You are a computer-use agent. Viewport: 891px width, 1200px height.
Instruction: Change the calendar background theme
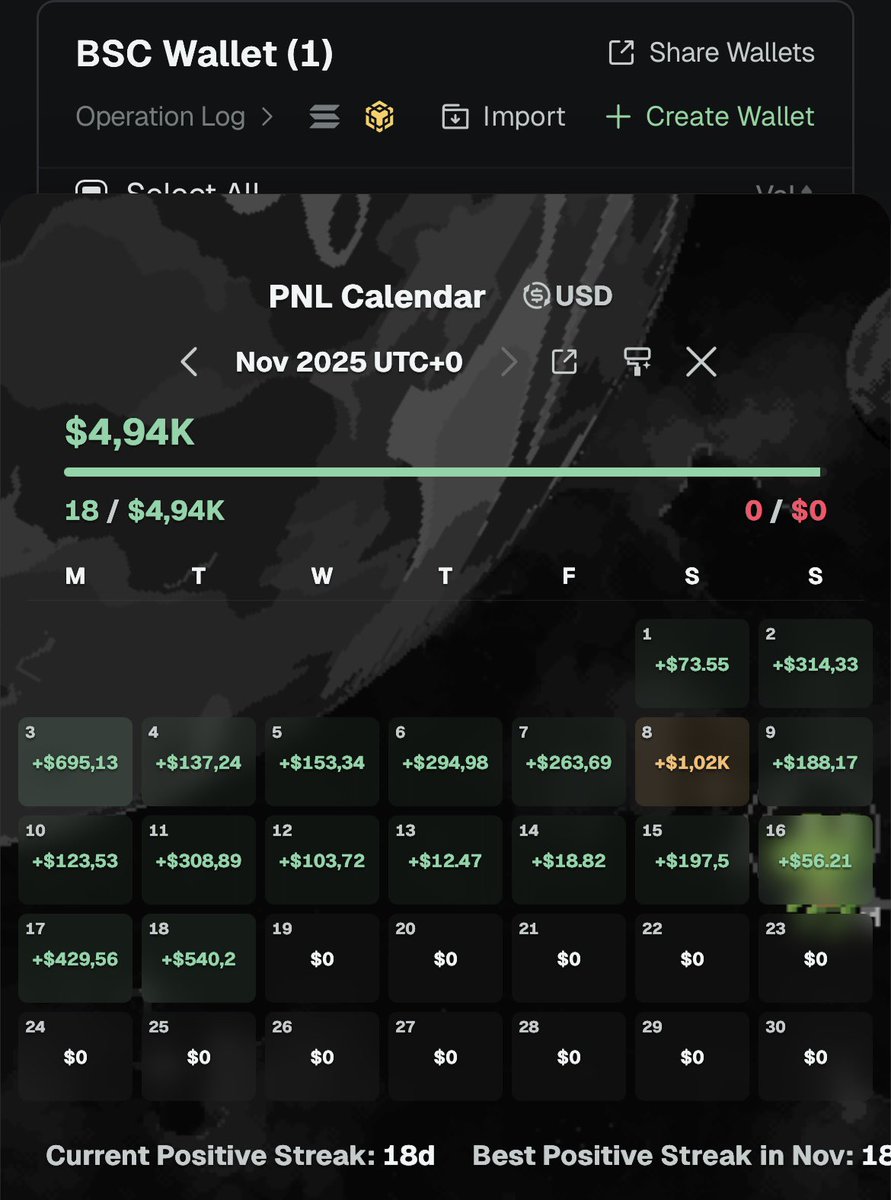coord(636,362)
